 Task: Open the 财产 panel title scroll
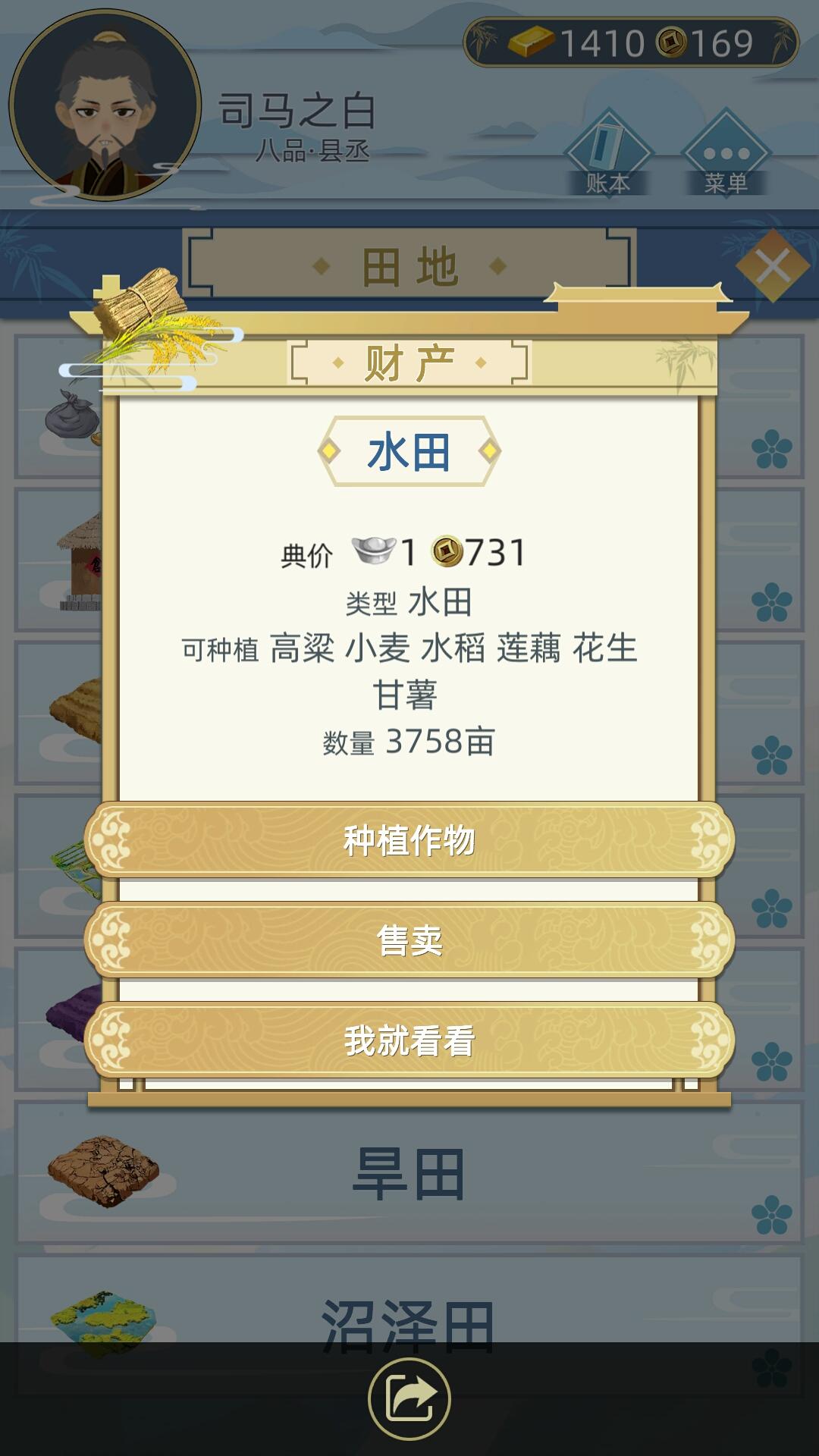click(409, 362)
